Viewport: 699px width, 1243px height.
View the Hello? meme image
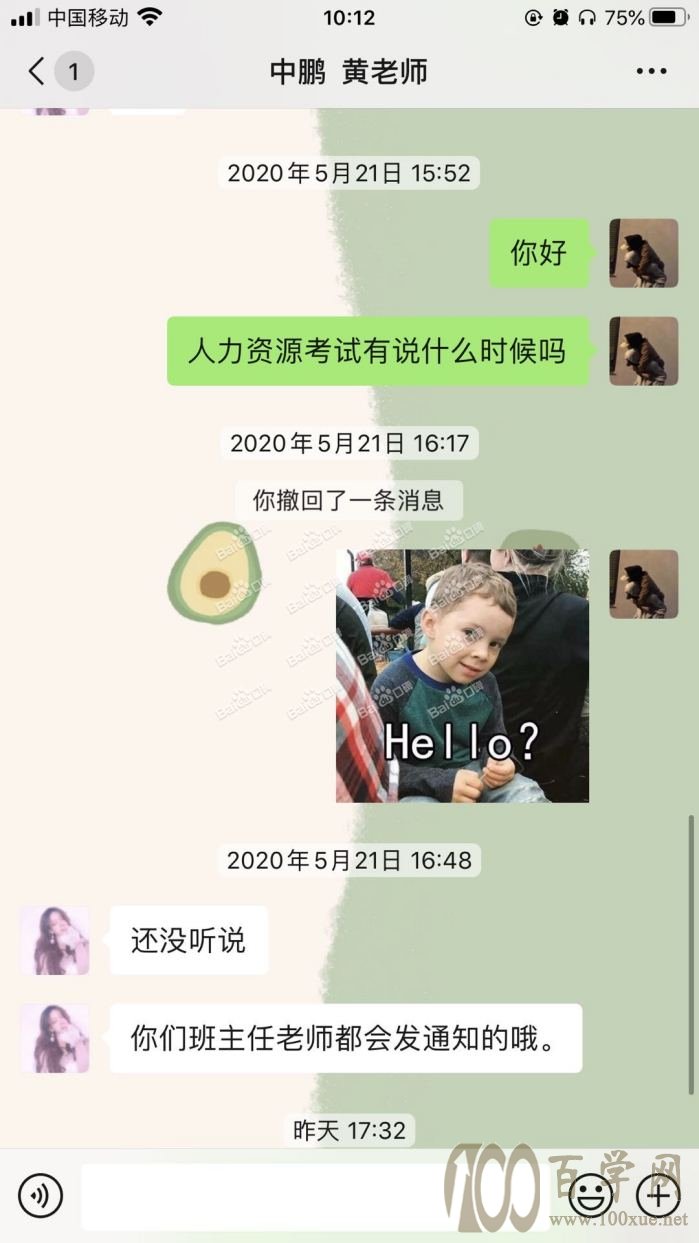[462, 676]
